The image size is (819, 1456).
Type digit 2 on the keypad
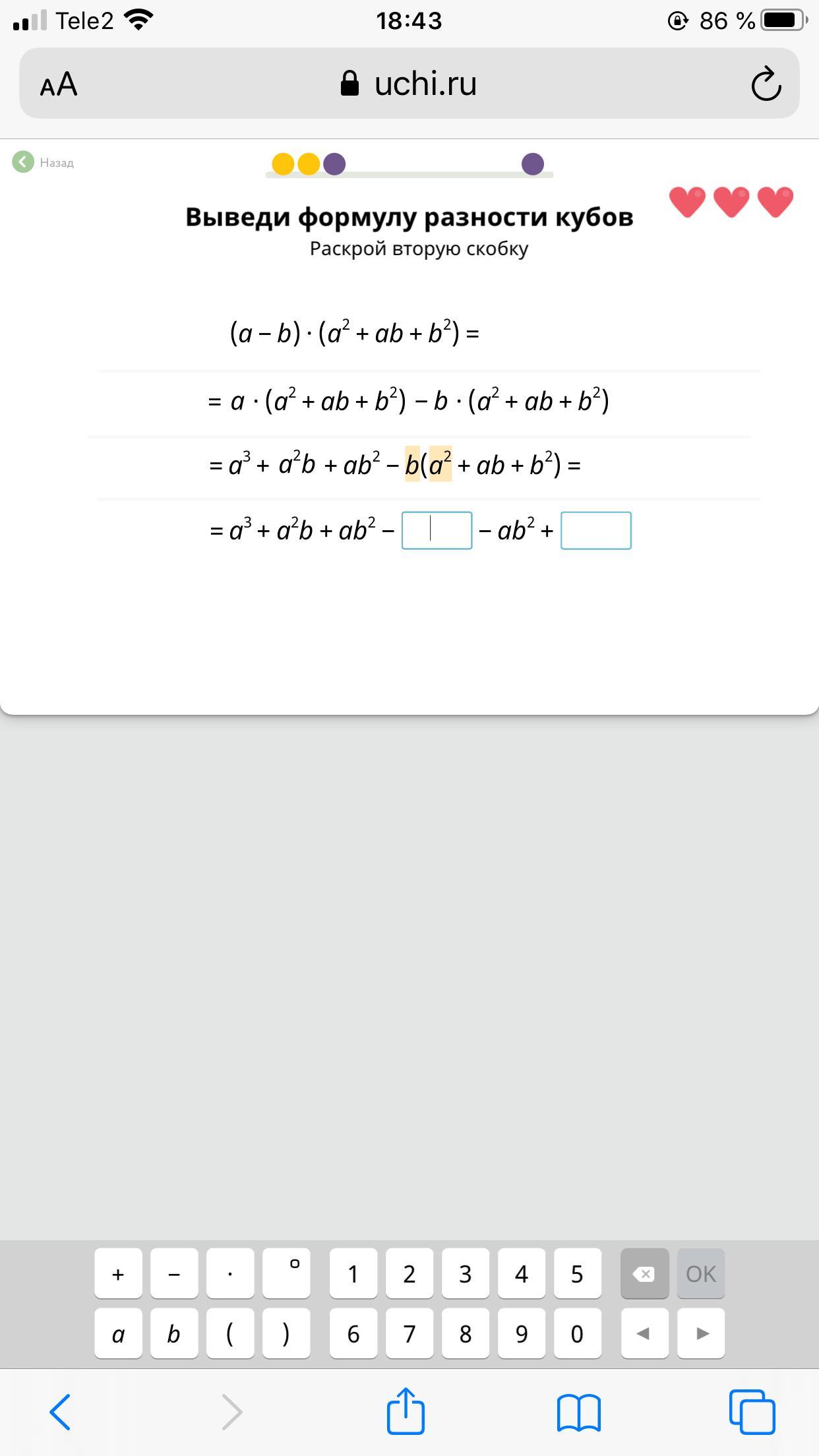(409, 1273)
